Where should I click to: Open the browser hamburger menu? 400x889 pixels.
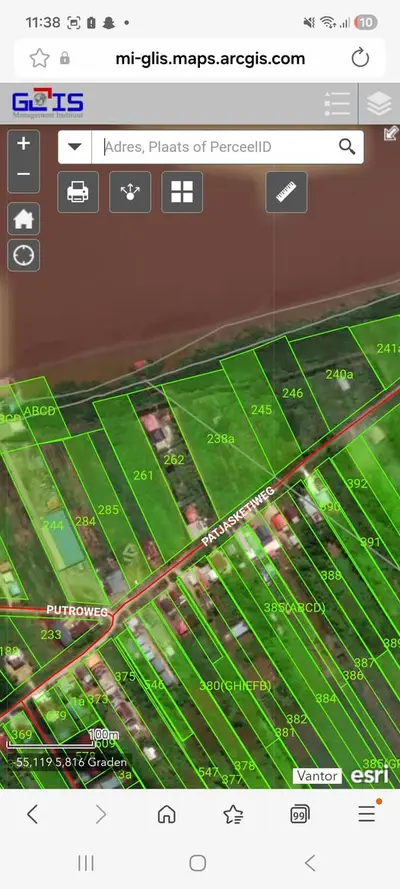click(x=367, y=813)
